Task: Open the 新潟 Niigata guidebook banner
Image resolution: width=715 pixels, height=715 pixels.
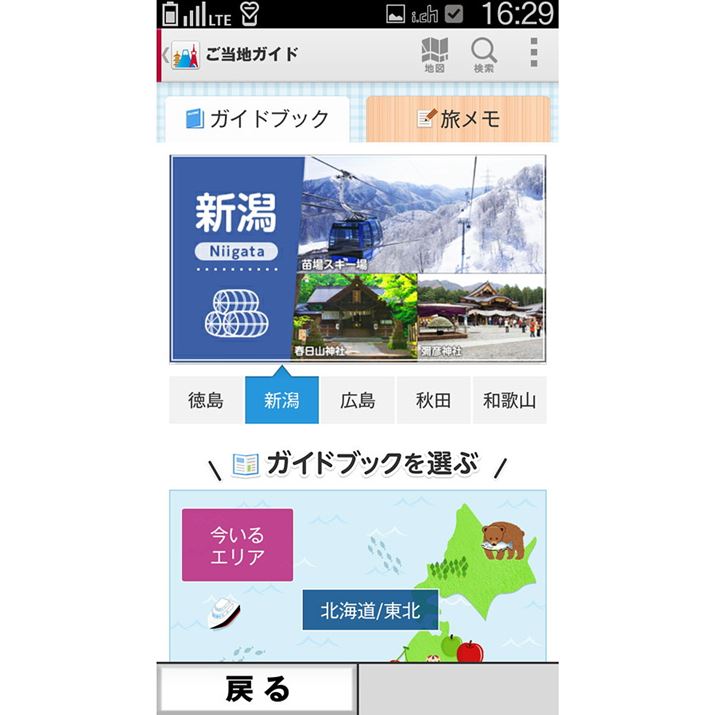Action: tap(357, 258)
